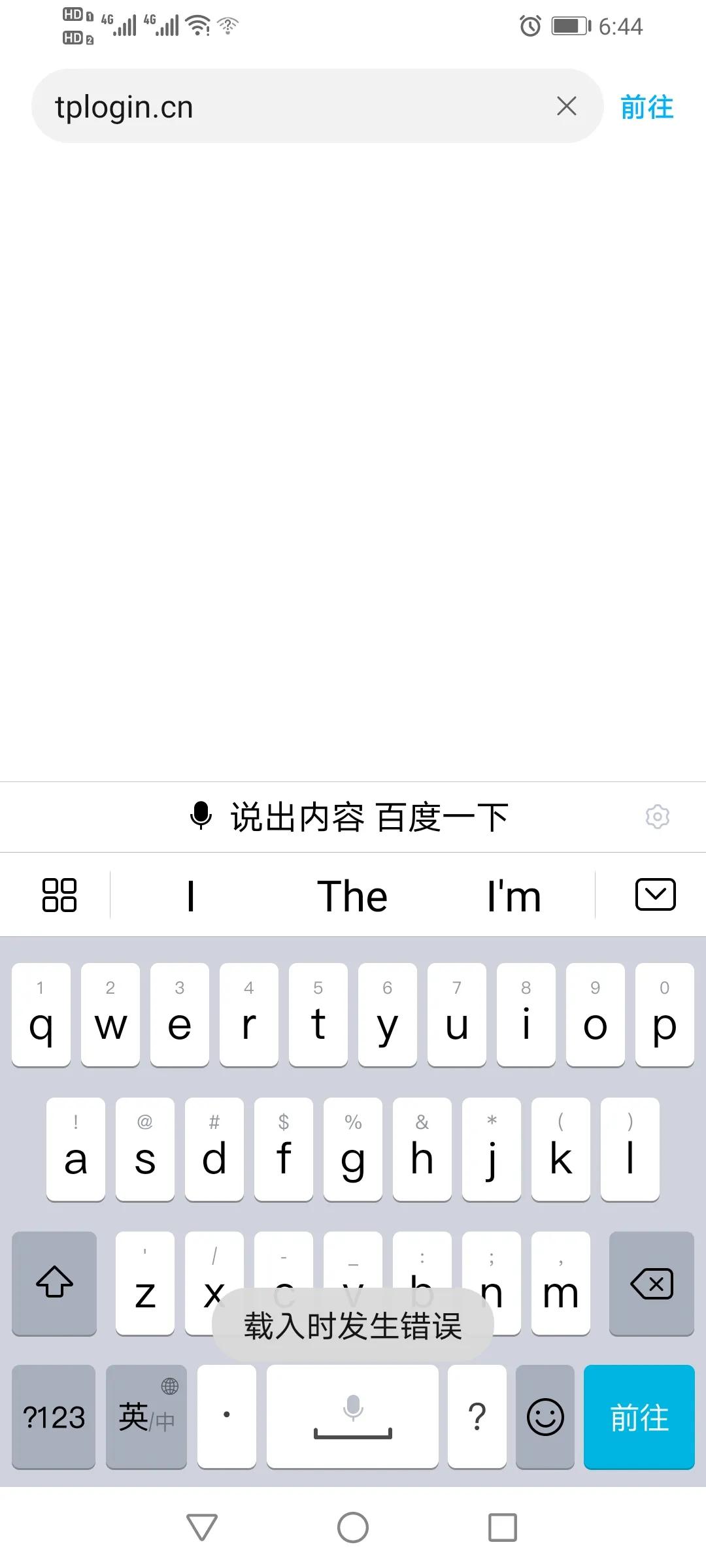The height and width of the screenshot is (1568, 706).
Task: Select suggestion word 'I'
Action: [x=190, y=895]
